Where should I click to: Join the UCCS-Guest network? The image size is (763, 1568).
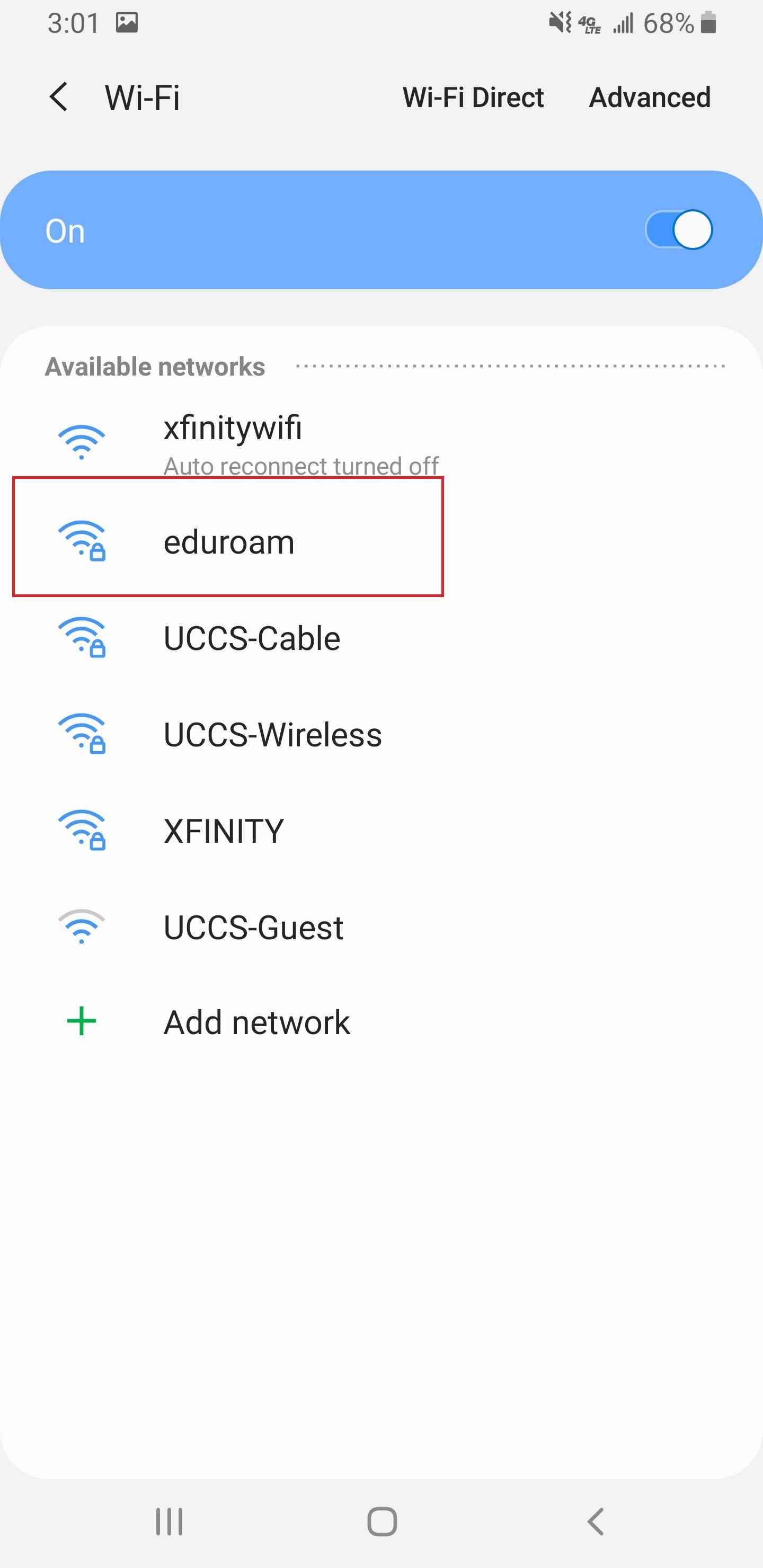381,927
